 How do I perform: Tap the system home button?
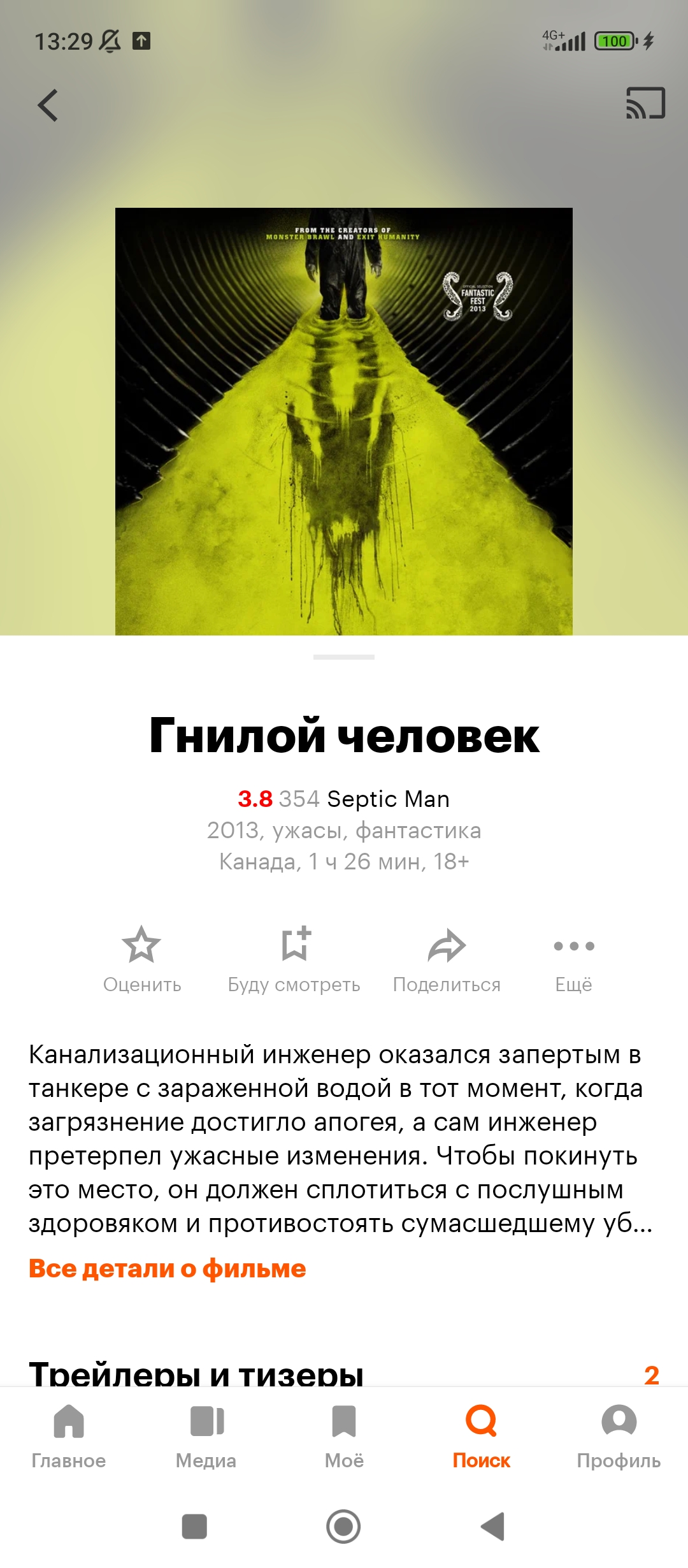coord(343,1527)
